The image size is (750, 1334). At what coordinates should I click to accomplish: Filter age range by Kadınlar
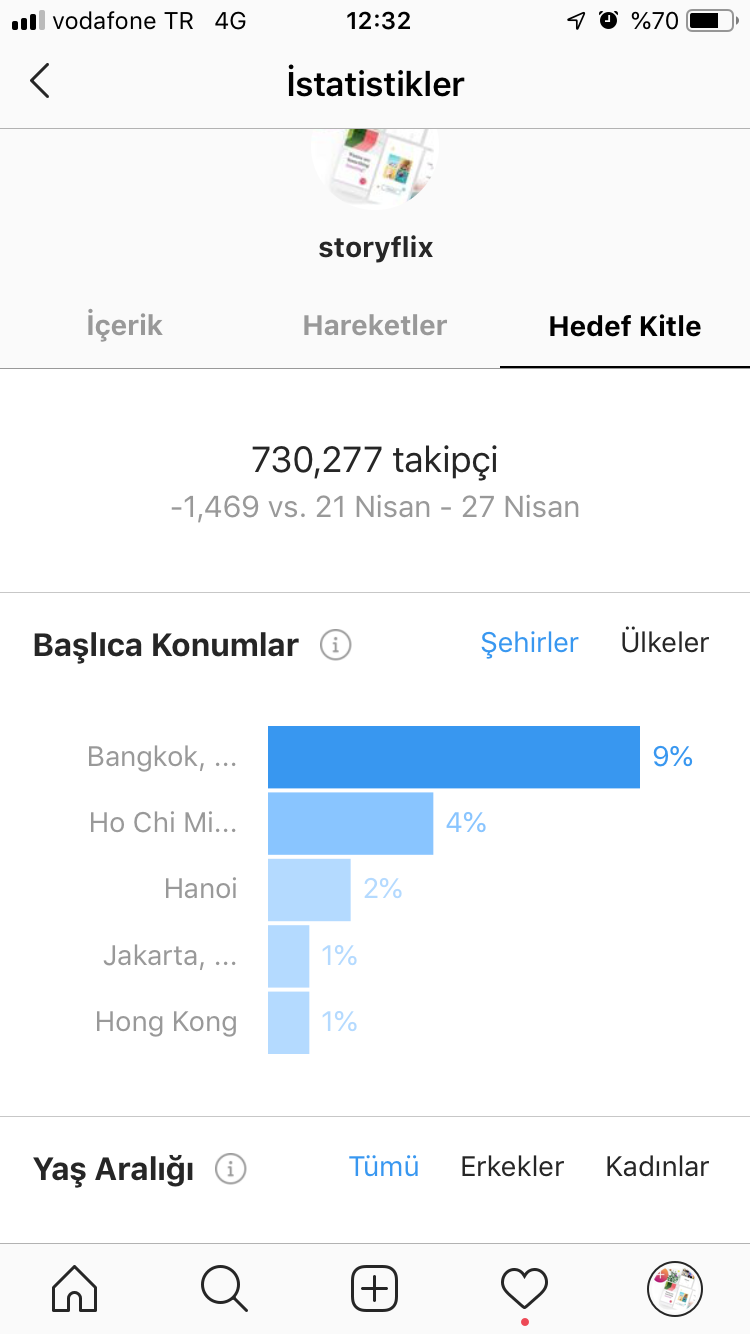[x=657, y=1167]
